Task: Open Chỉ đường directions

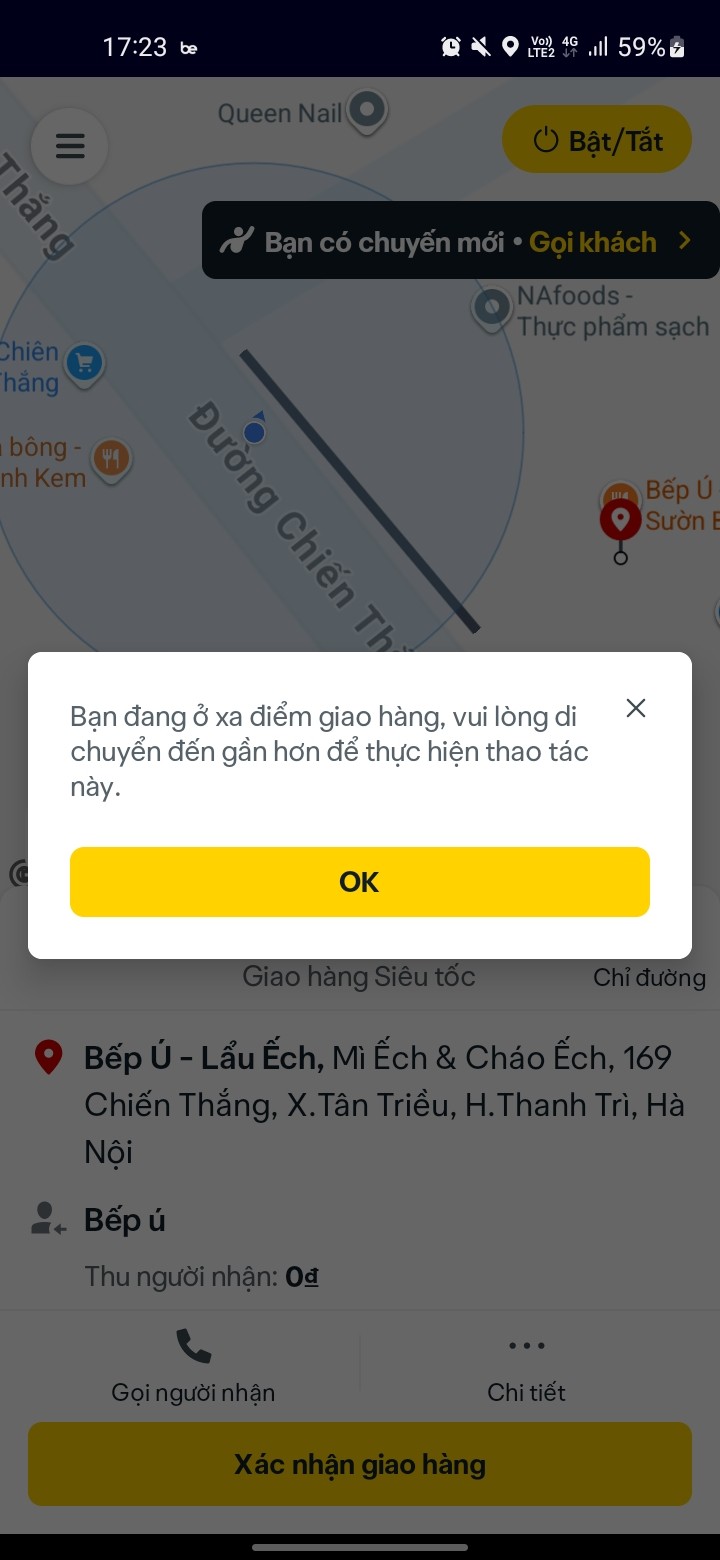Action: (649, 976)
